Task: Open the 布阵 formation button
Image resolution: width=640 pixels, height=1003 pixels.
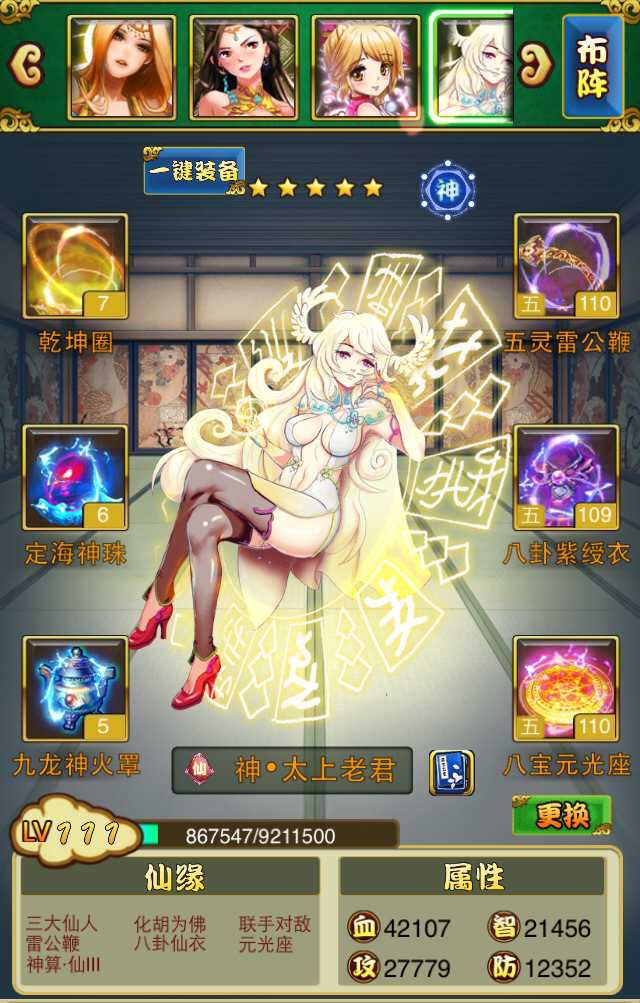Action: pos(592,67)
